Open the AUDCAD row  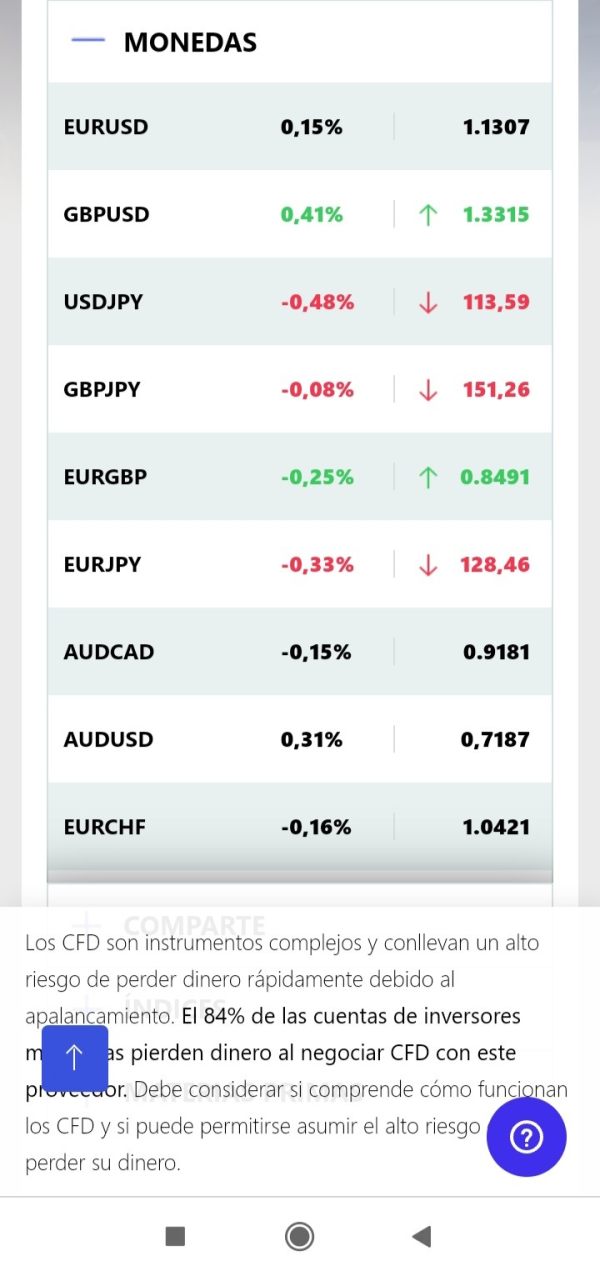[x=300, y=652]
